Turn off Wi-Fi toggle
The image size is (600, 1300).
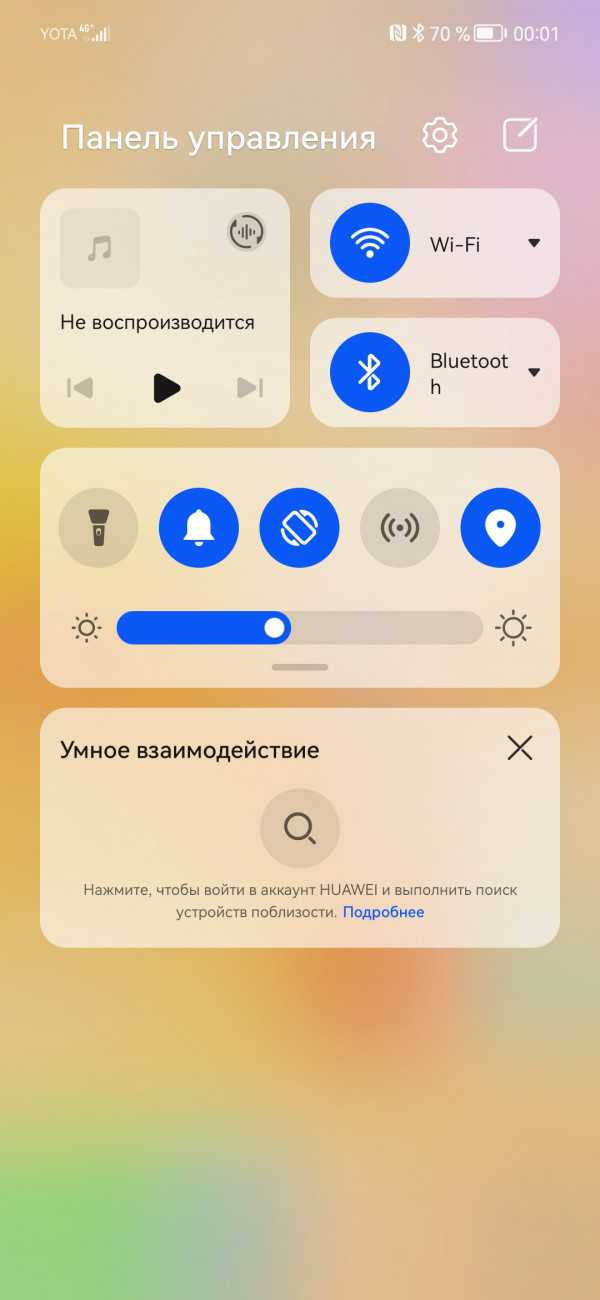(x=370, y=243)
